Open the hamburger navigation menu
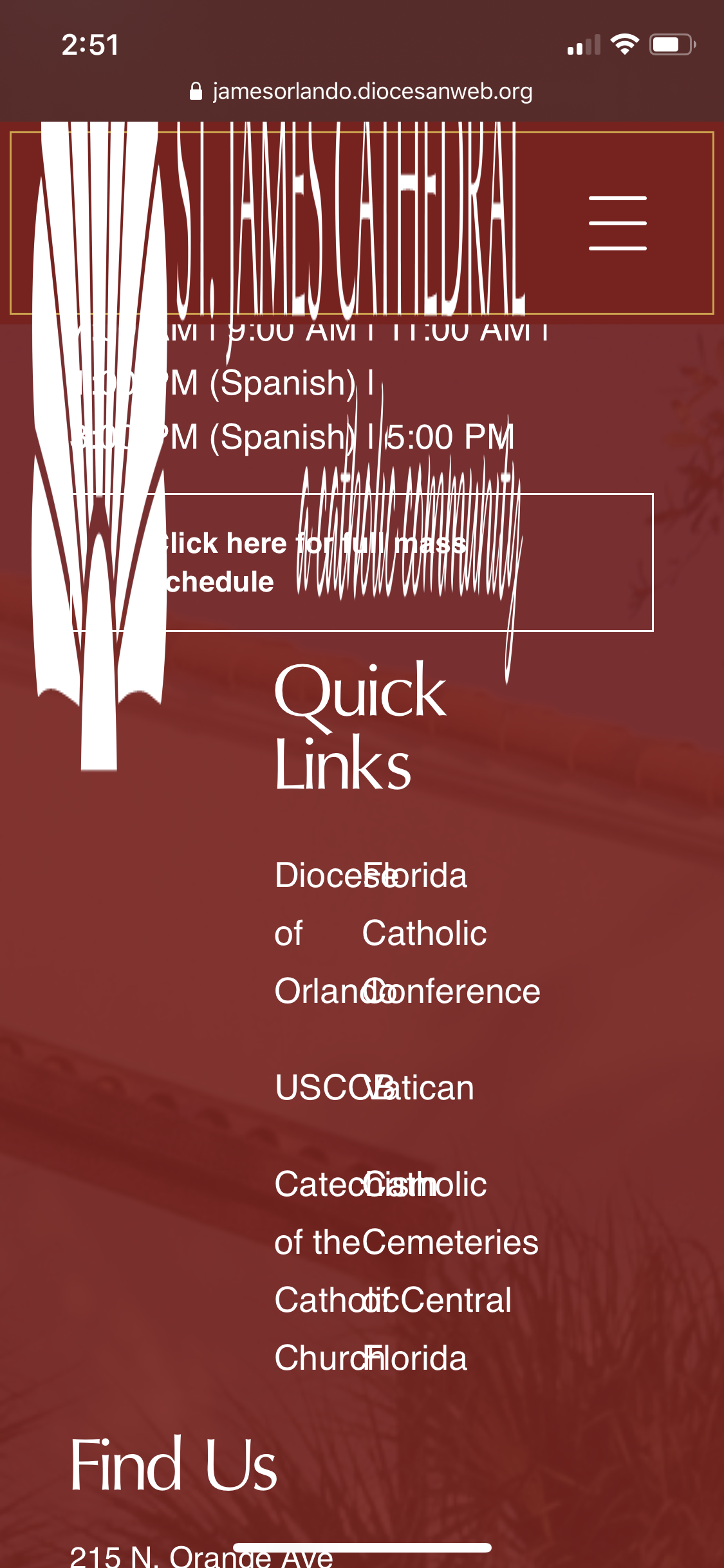Viewport: 724px width, 1568px height. coord(617,223)
